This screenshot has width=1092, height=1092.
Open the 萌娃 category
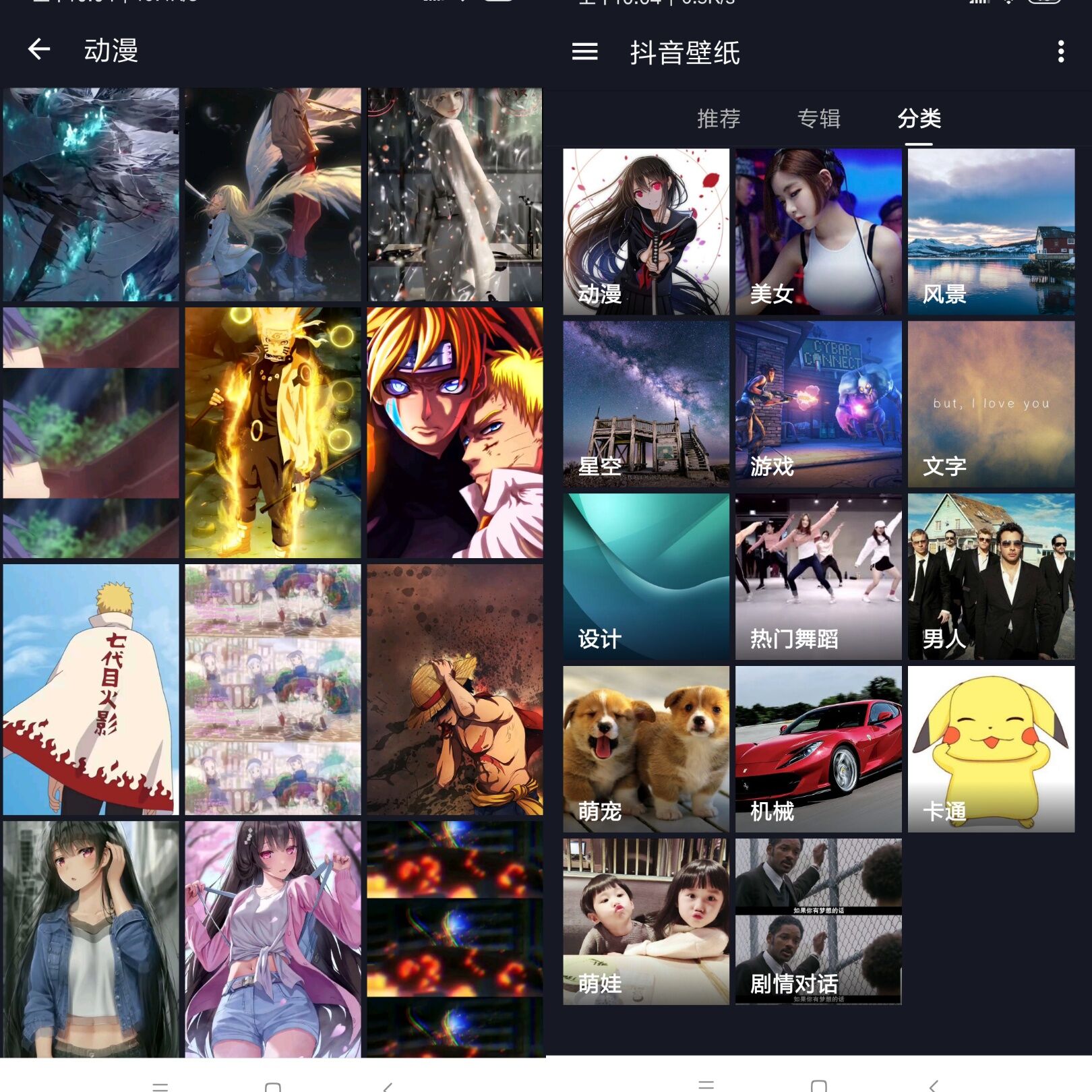[646, 922]
